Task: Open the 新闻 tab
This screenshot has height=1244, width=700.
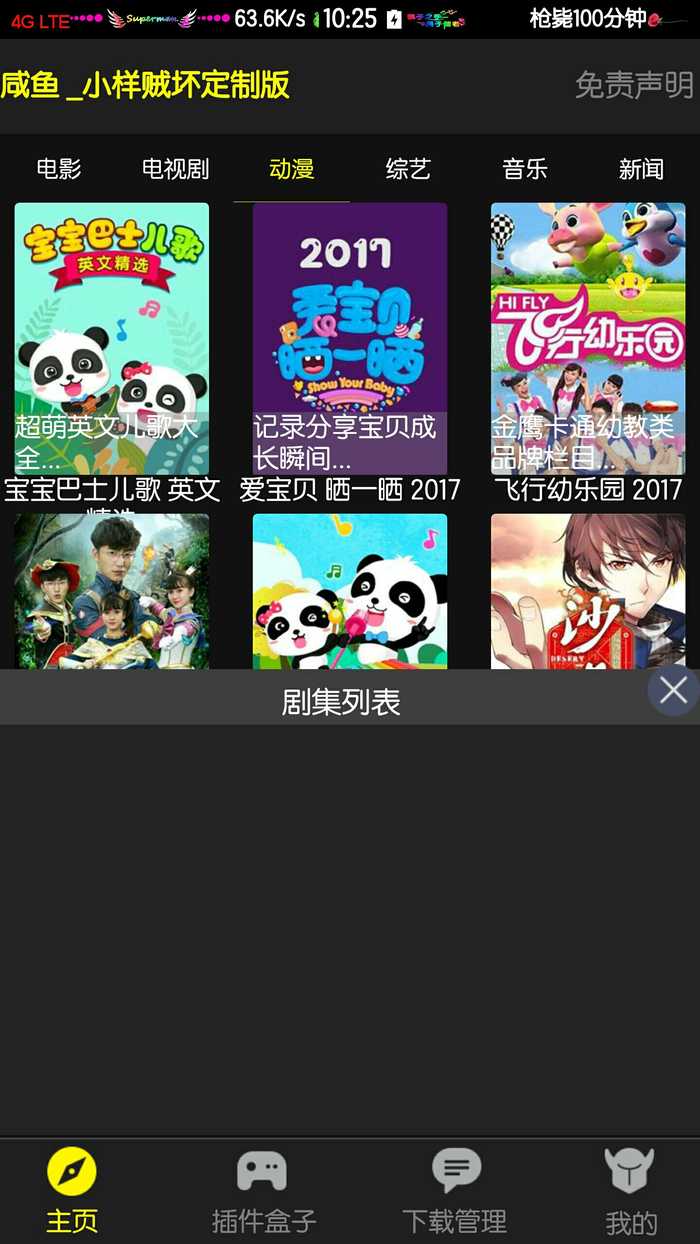Action: click(641, 169)
